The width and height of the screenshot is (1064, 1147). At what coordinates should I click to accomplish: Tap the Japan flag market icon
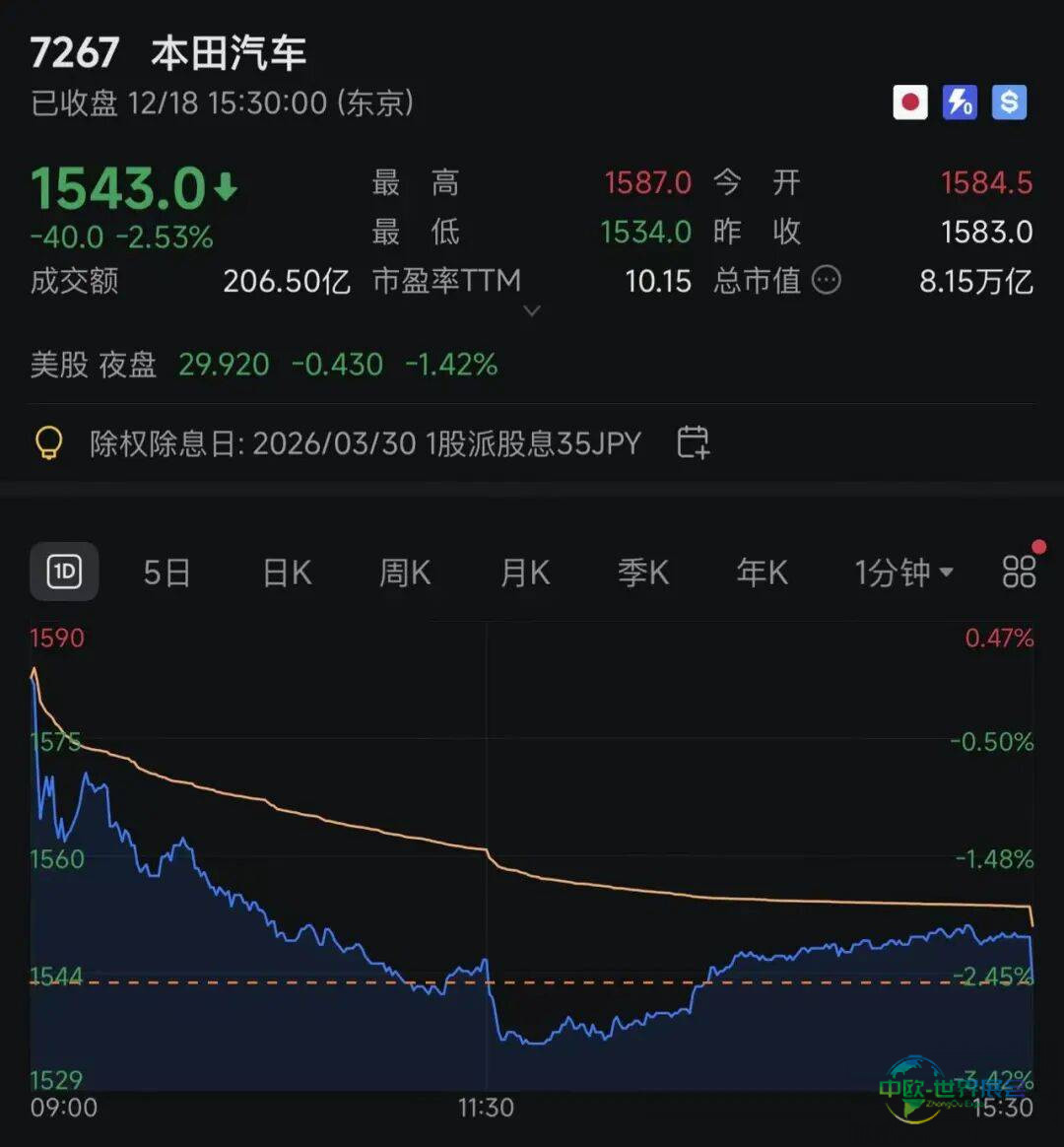910,102
